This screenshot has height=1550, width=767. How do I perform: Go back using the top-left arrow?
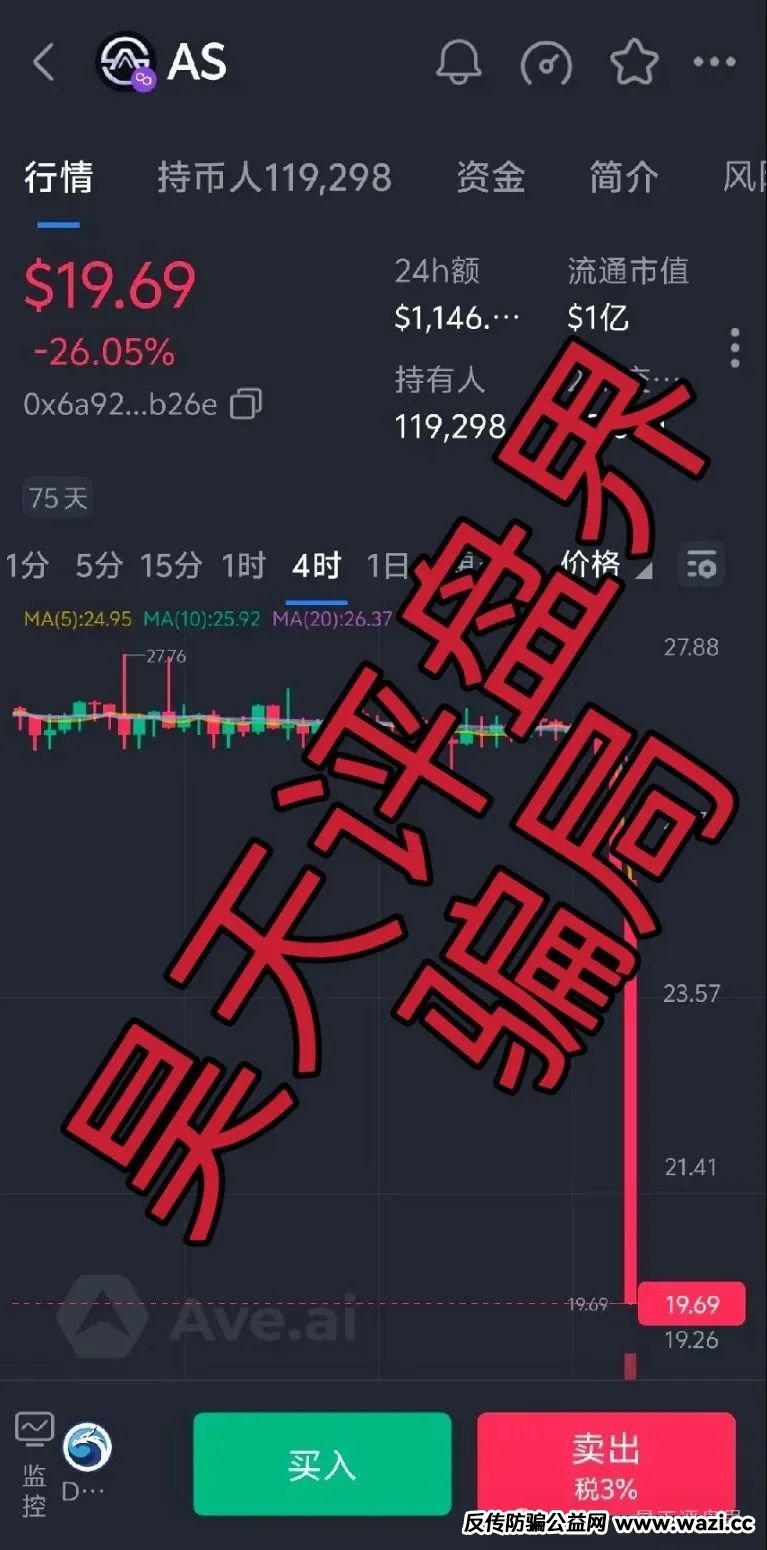click(x=42, y=63)
